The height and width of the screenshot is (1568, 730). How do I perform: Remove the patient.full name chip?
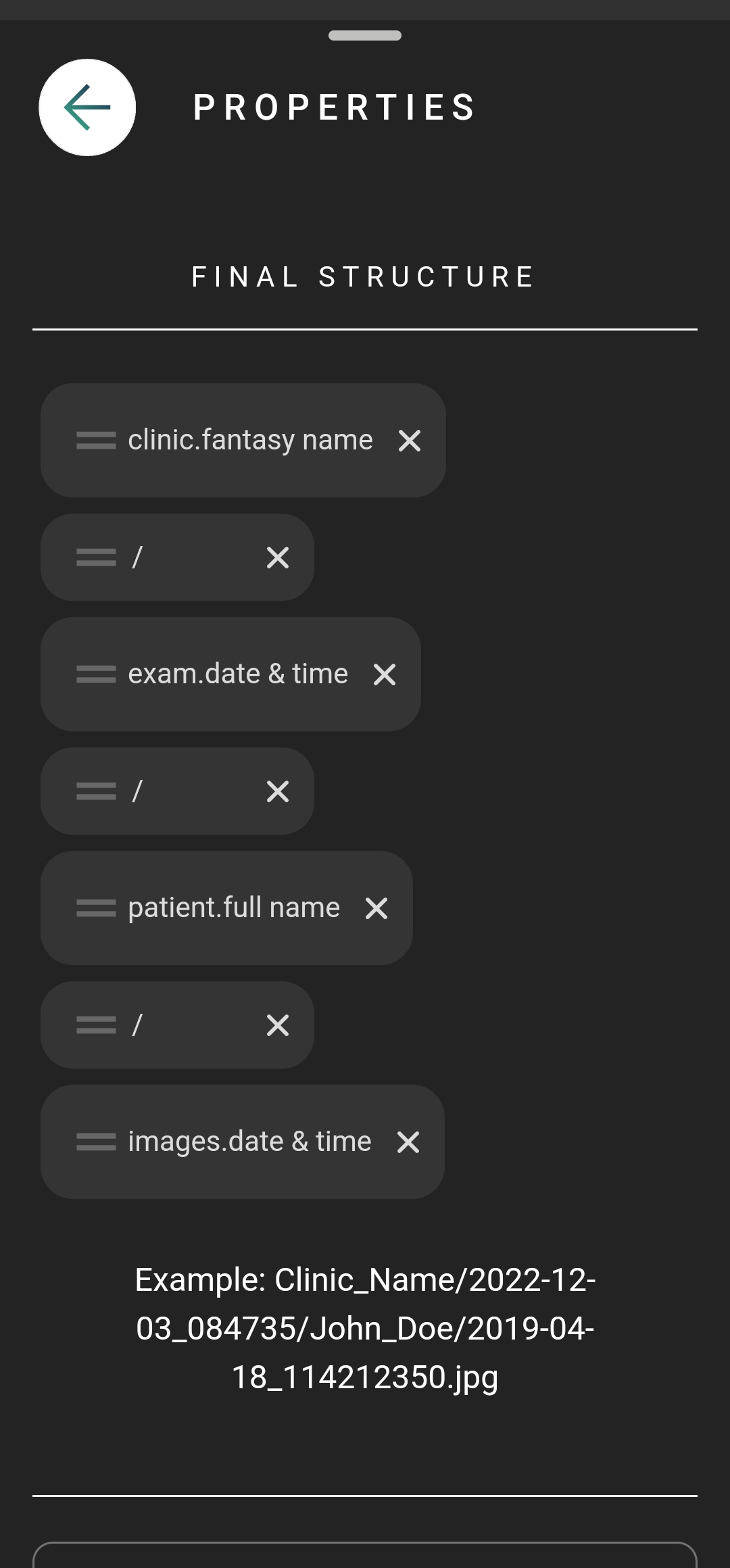click(376, 908)
